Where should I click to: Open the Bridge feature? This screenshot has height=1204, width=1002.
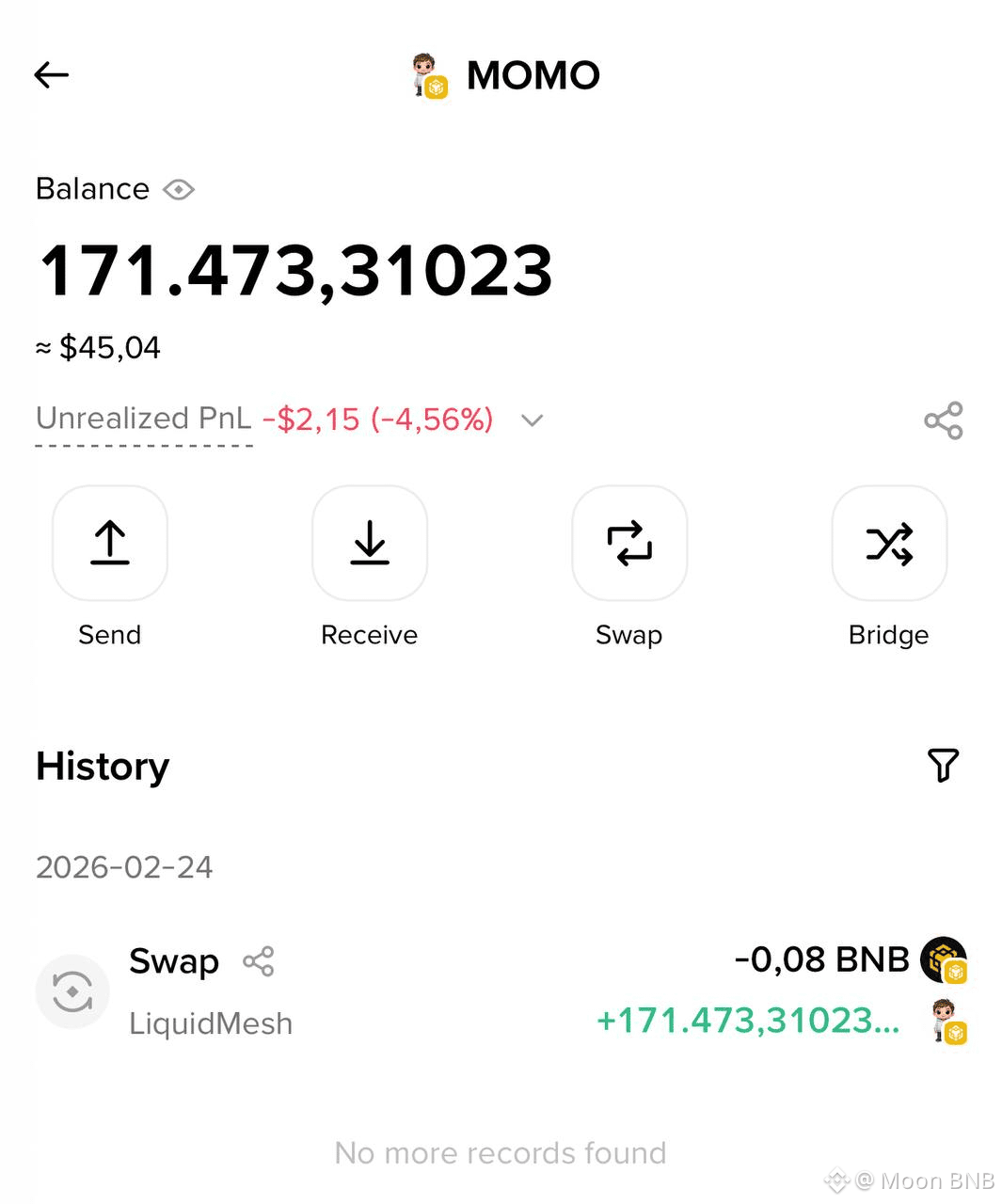click(889, 543)
